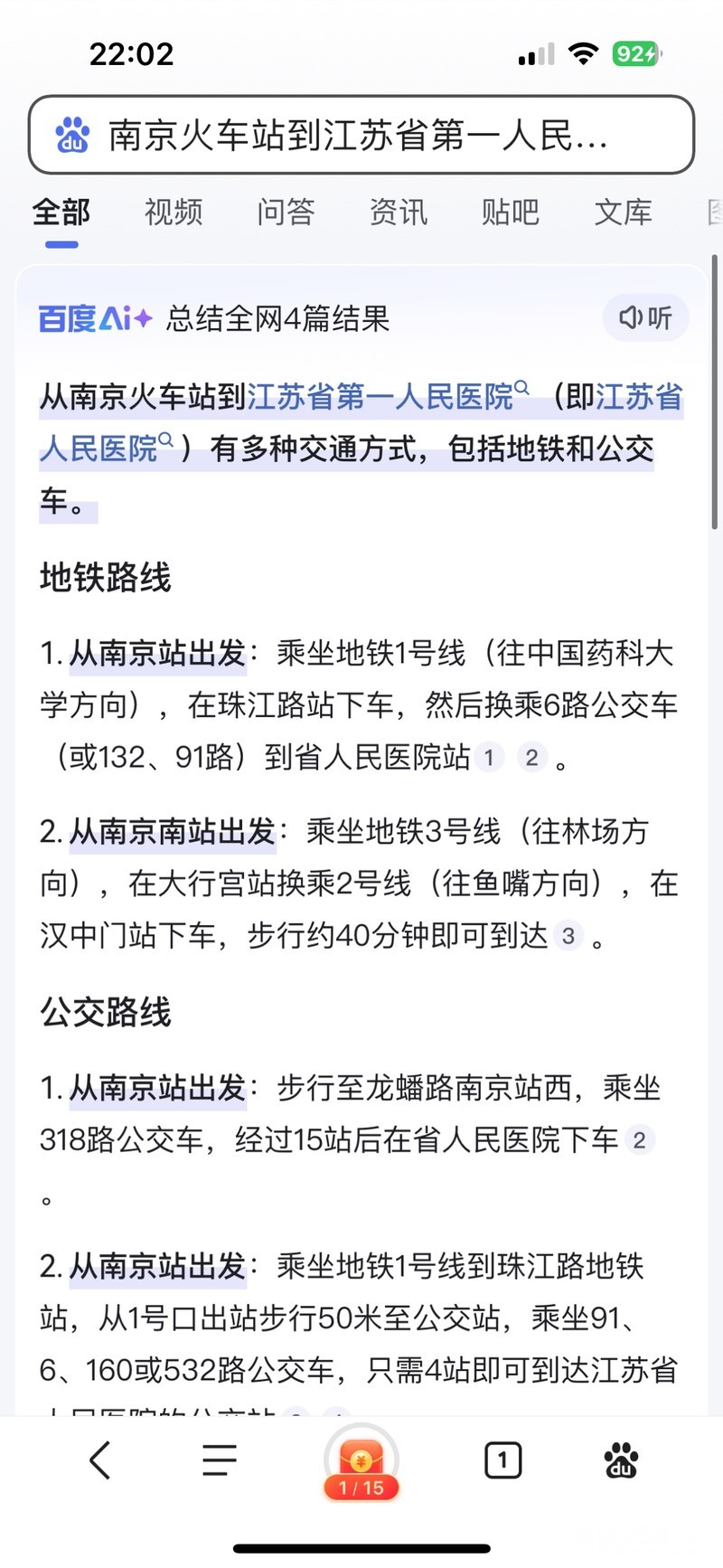Open the 江苏省人民医院 link
The image size is (723, 1568).
(x=99, y=448)
